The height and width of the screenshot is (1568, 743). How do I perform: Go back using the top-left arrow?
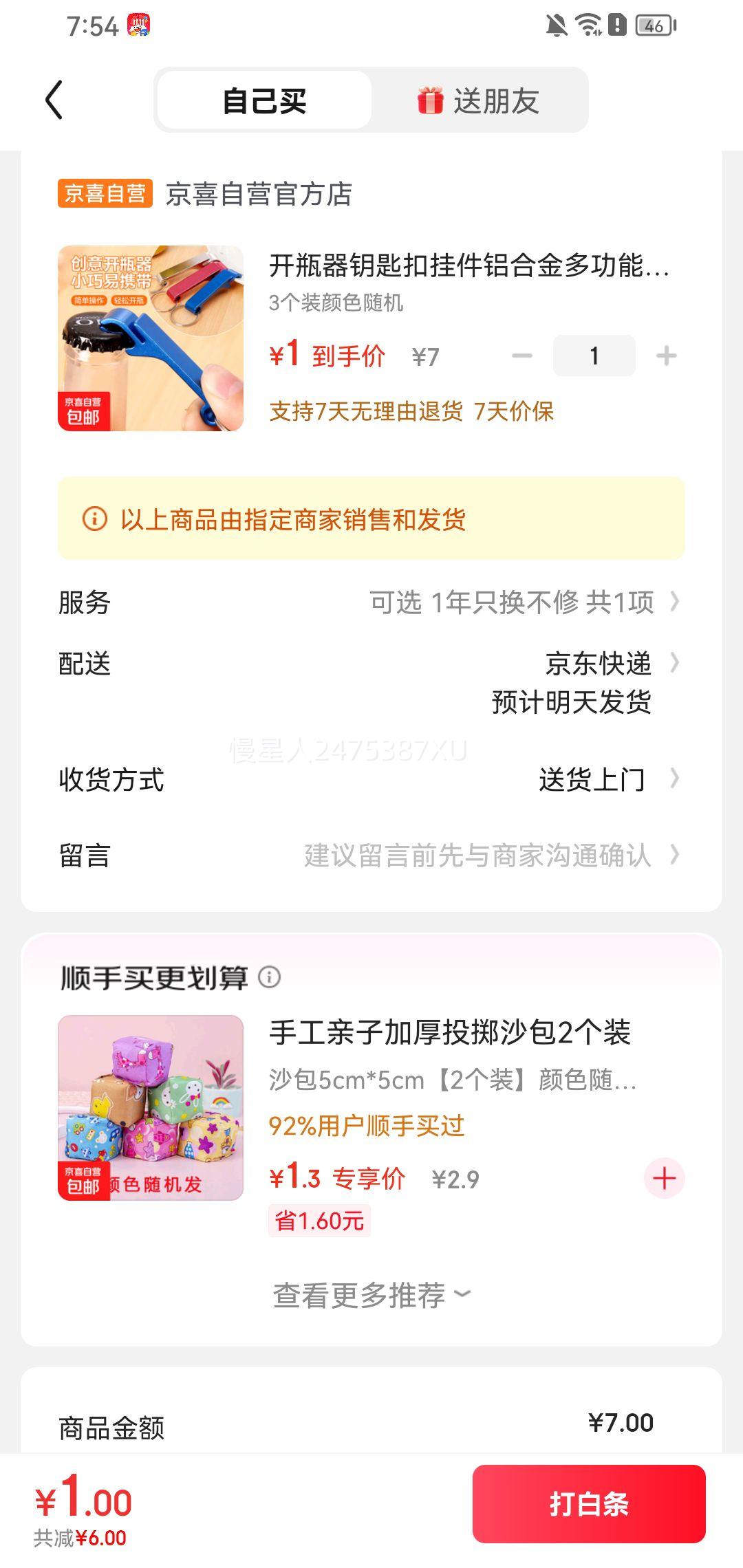54,100
